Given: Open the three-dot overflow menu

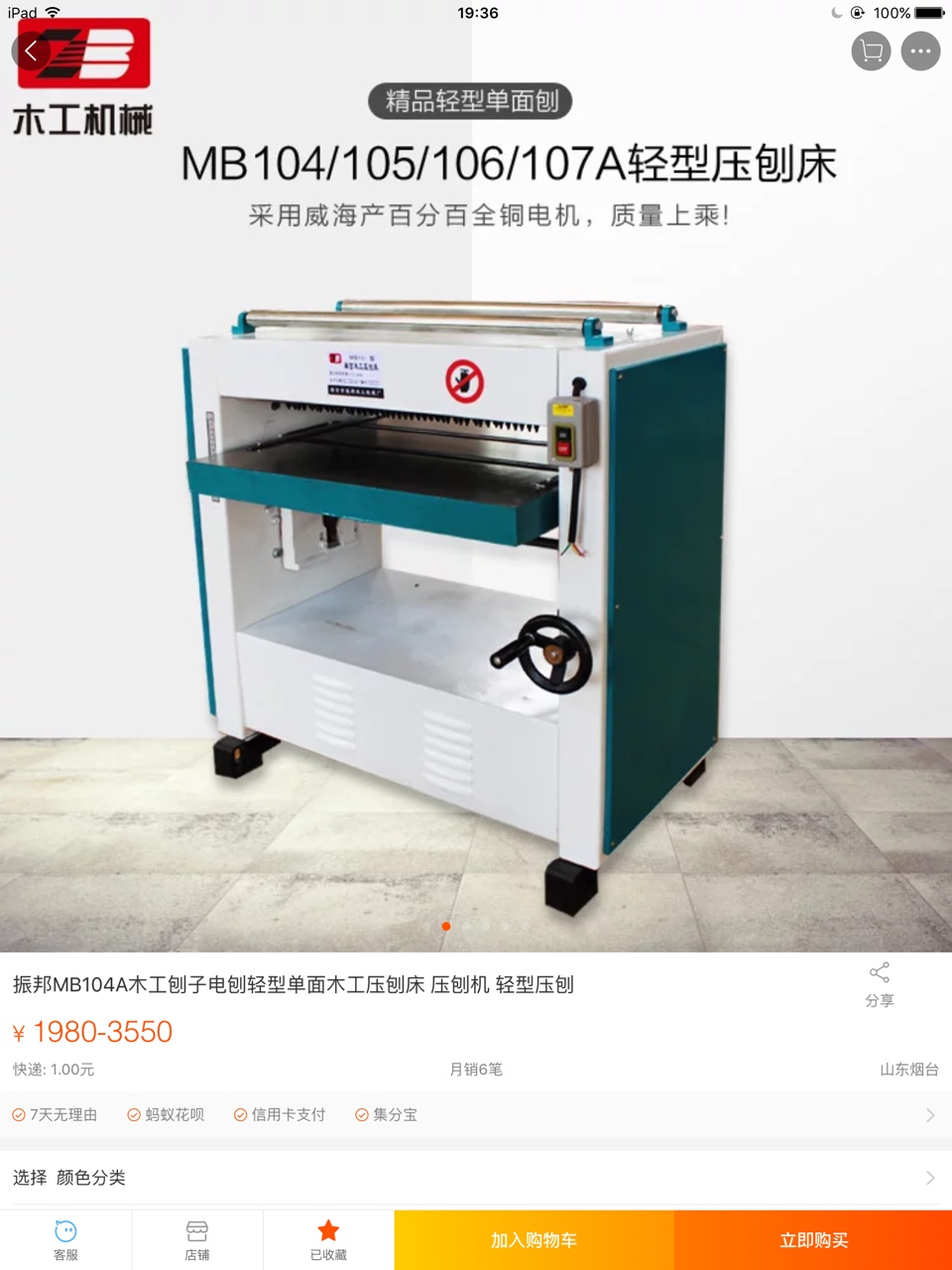Looking at the screenshot, I should click(920, 52).
